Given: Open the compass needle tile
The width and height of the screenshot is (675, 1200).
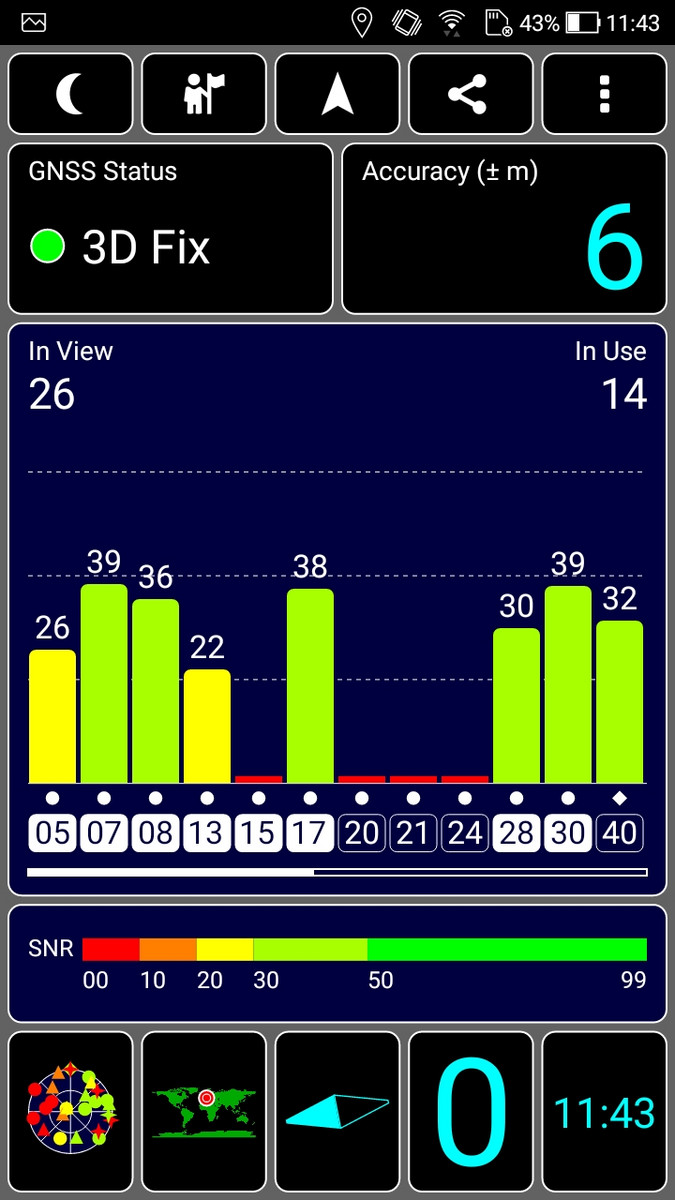Looking at the screenshot, I should click(337, 1103).
